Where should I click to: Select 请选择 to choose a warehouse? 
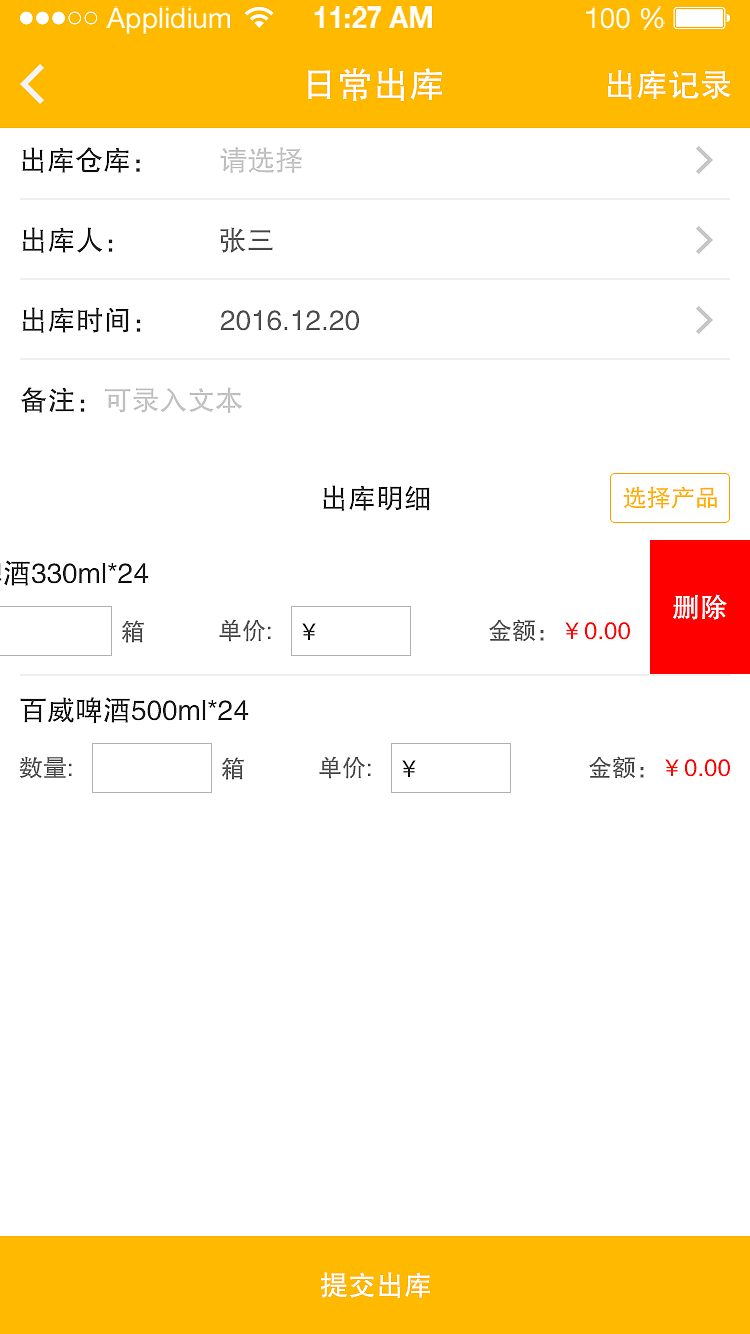click(258, 160)
